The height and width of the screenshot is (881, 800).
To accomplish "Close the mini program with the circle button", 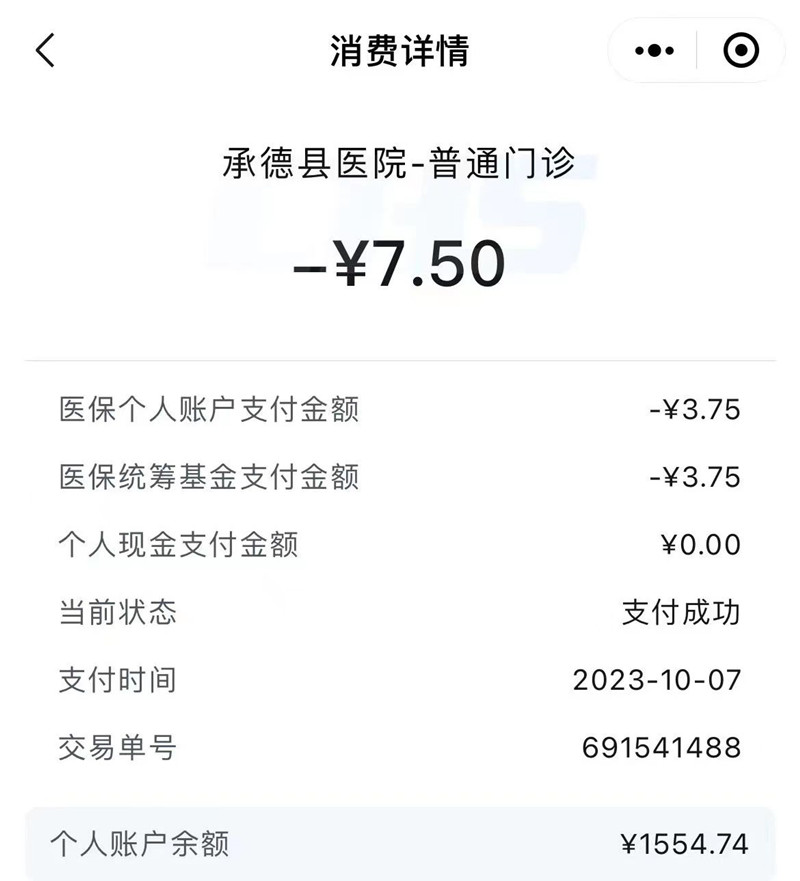I will (x=741, y=50).
